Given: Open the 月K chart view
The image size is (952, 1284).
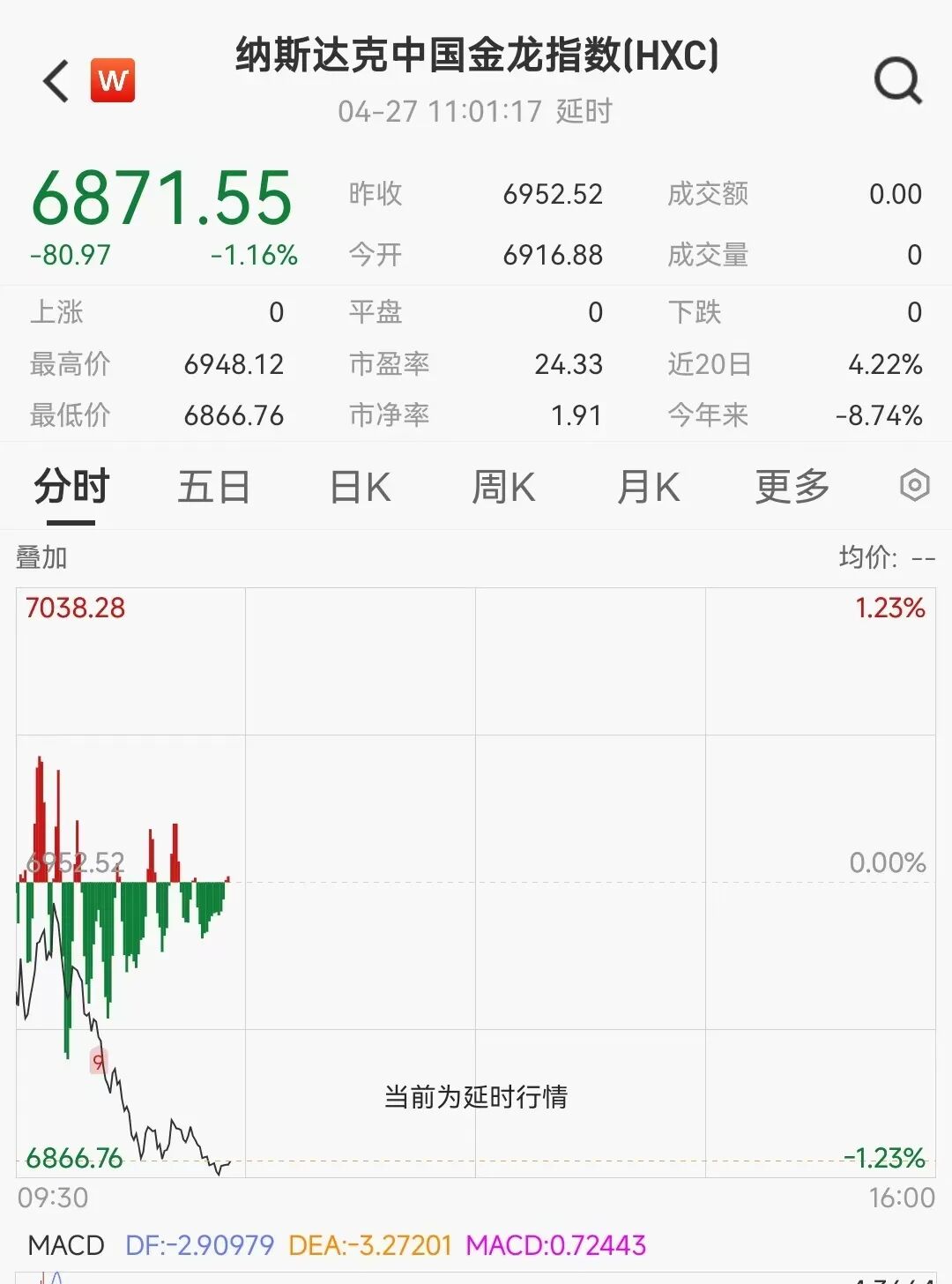Looking at the screenshot, I should 648,486.
